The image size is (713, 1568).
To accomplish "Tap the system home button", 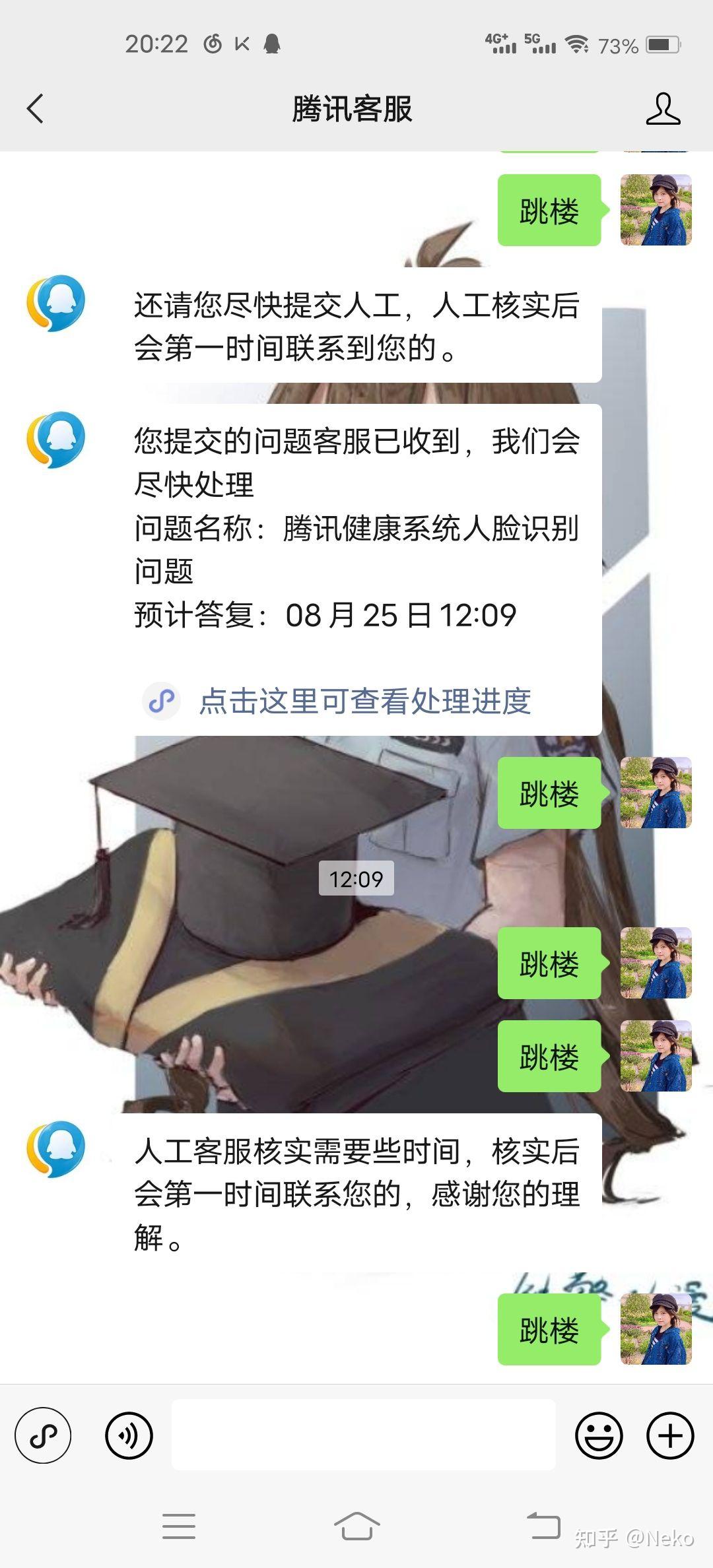I will point(356,1525).
